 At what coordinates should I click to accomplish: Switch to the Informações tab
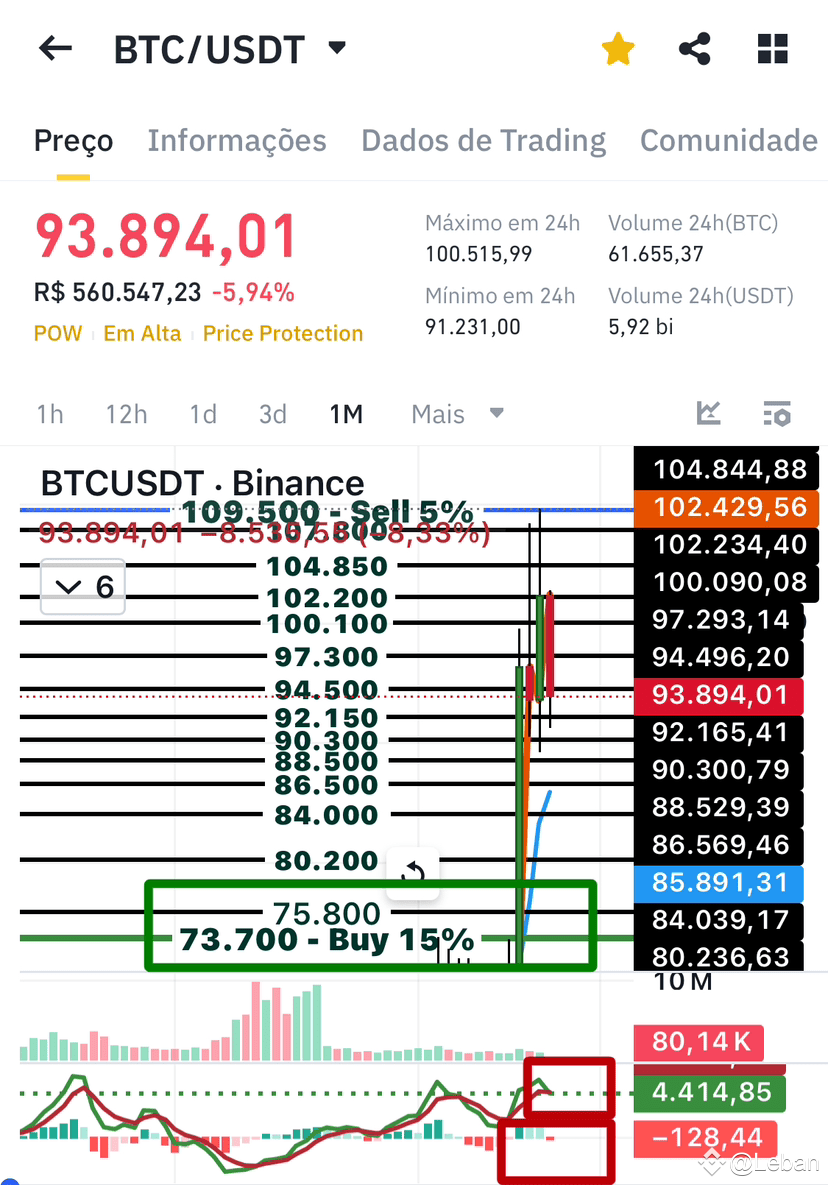(x=237, y=140)
